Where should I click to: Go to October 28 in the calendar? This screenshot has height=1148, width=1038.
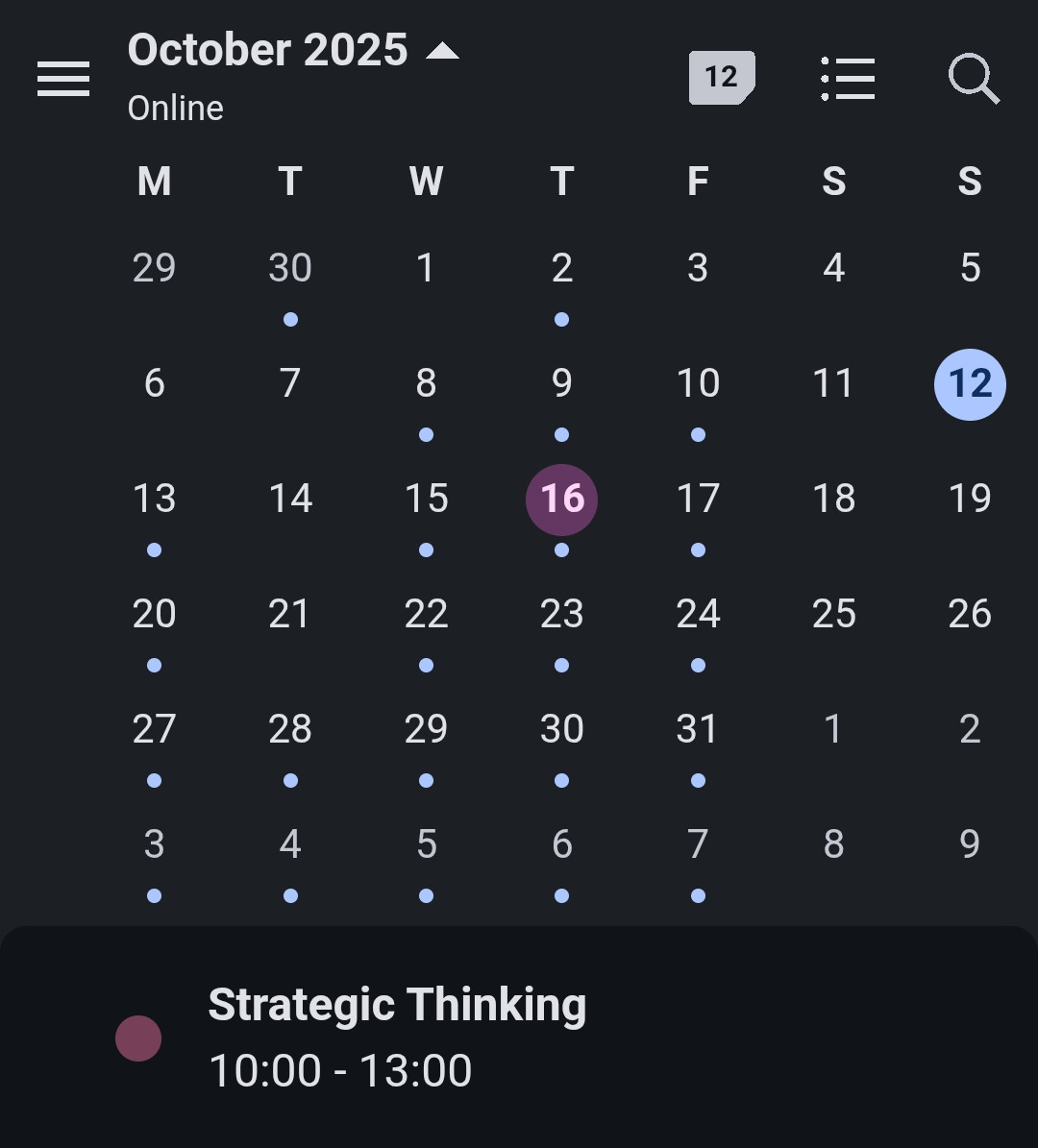(290, 730)
